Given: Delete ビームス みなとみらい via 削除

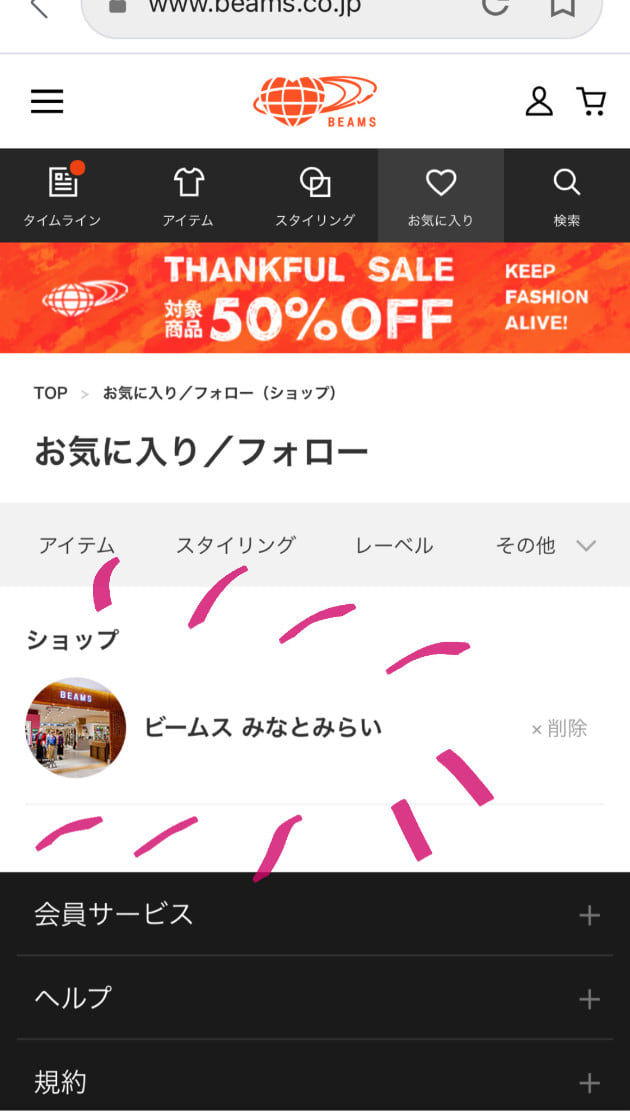Looking at the screenshot, I should (559, 729).
